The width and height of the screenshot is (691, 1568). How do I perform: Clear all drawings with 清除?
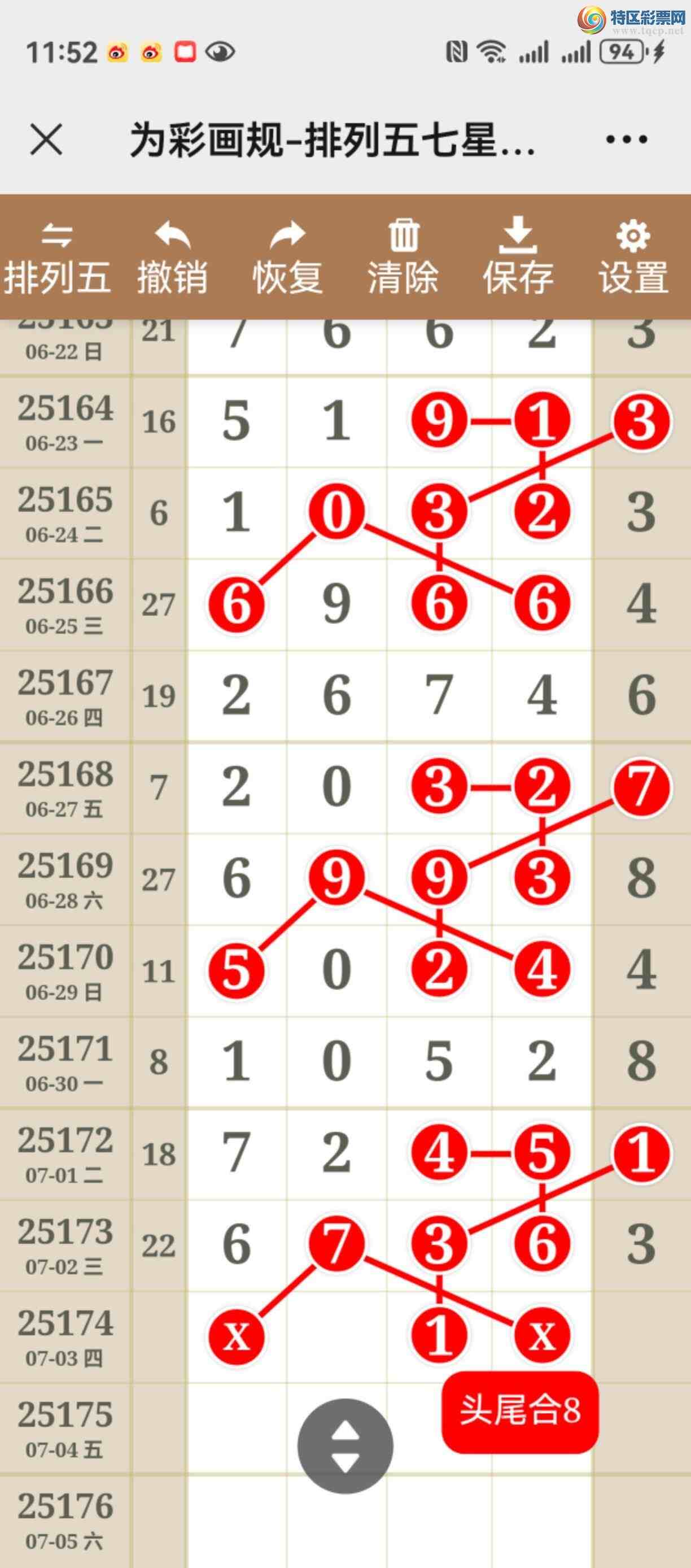coord(403,258)
